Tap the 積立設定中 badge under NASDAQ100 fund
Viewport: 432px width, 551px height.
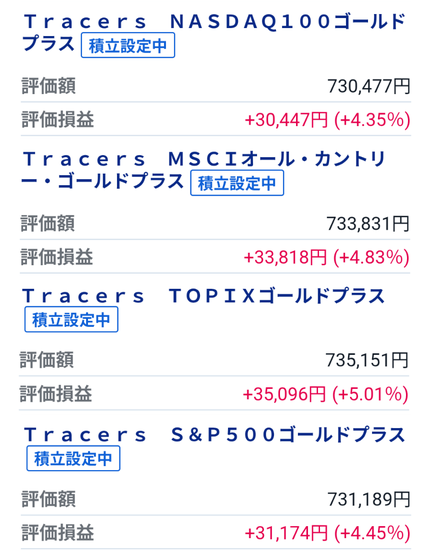128,45
